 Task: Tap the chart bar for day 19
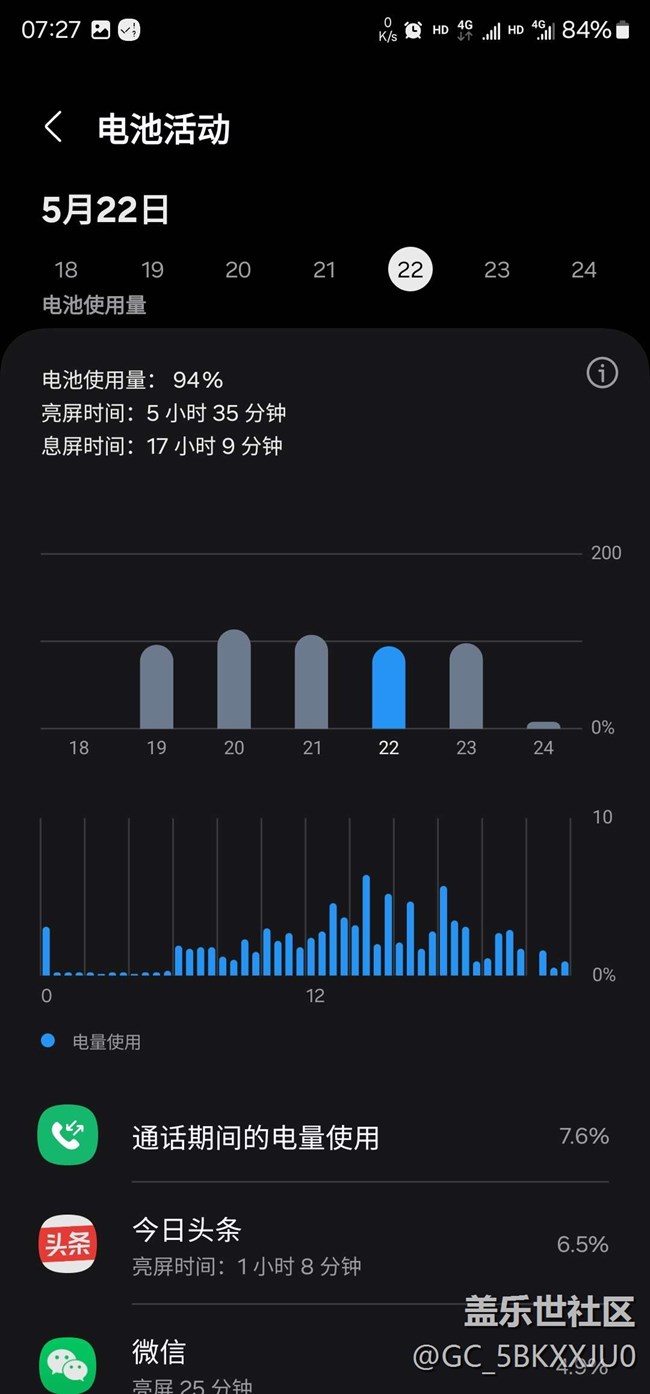157,687
